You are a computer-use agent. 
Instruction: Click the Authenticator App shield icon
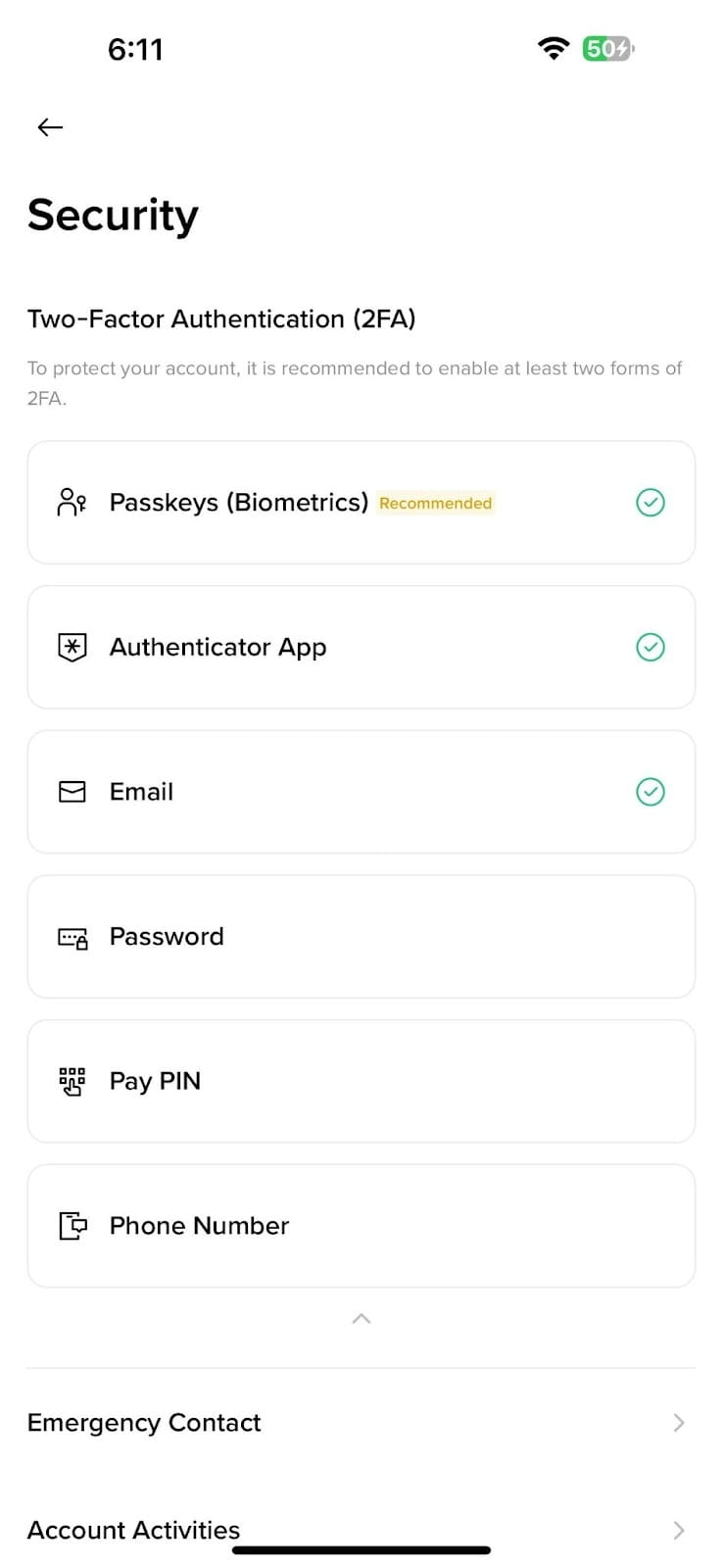coord(72,647)
